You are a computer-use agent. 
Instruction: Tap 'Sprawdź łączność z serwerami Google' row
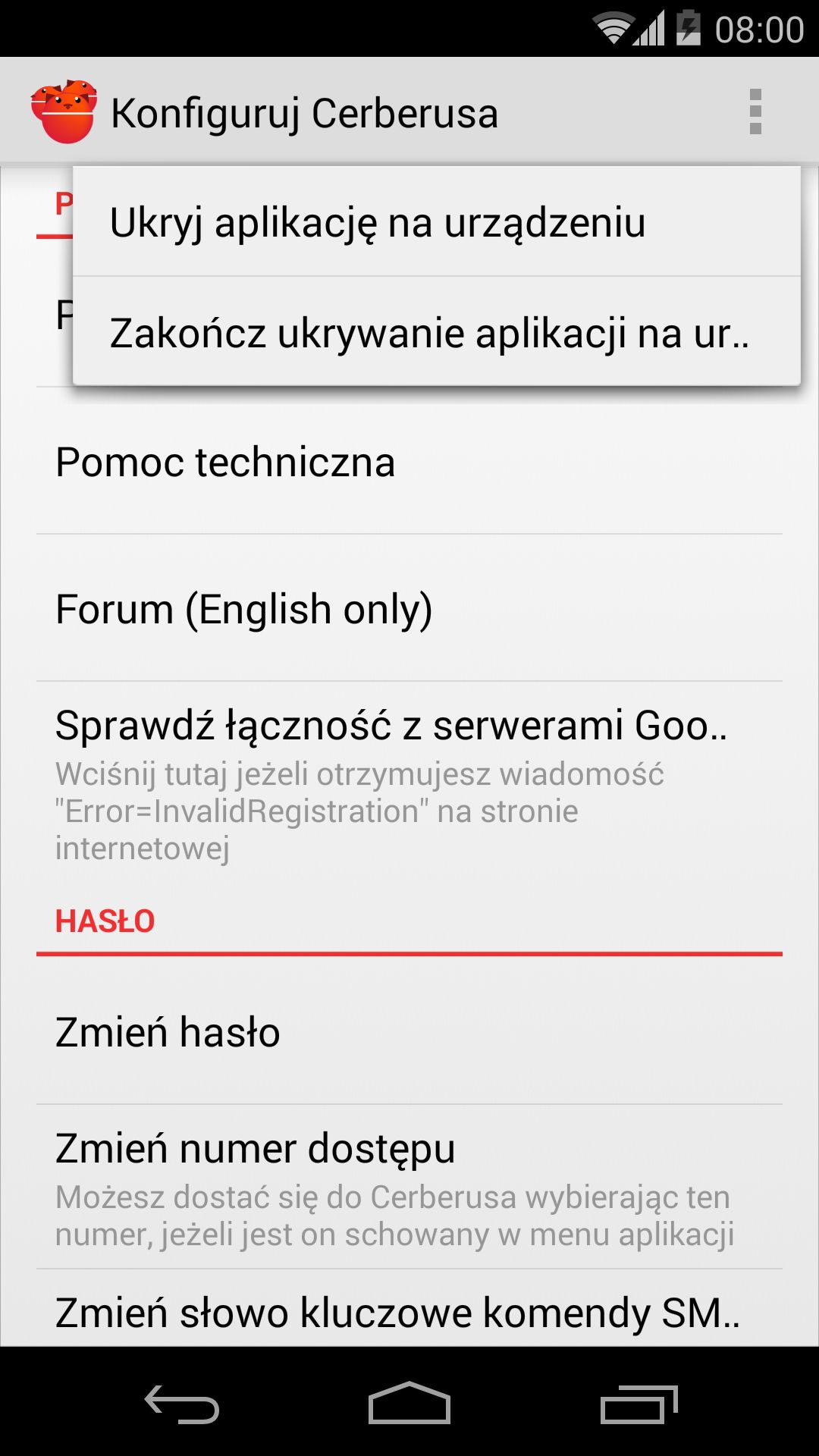point(409,784)
